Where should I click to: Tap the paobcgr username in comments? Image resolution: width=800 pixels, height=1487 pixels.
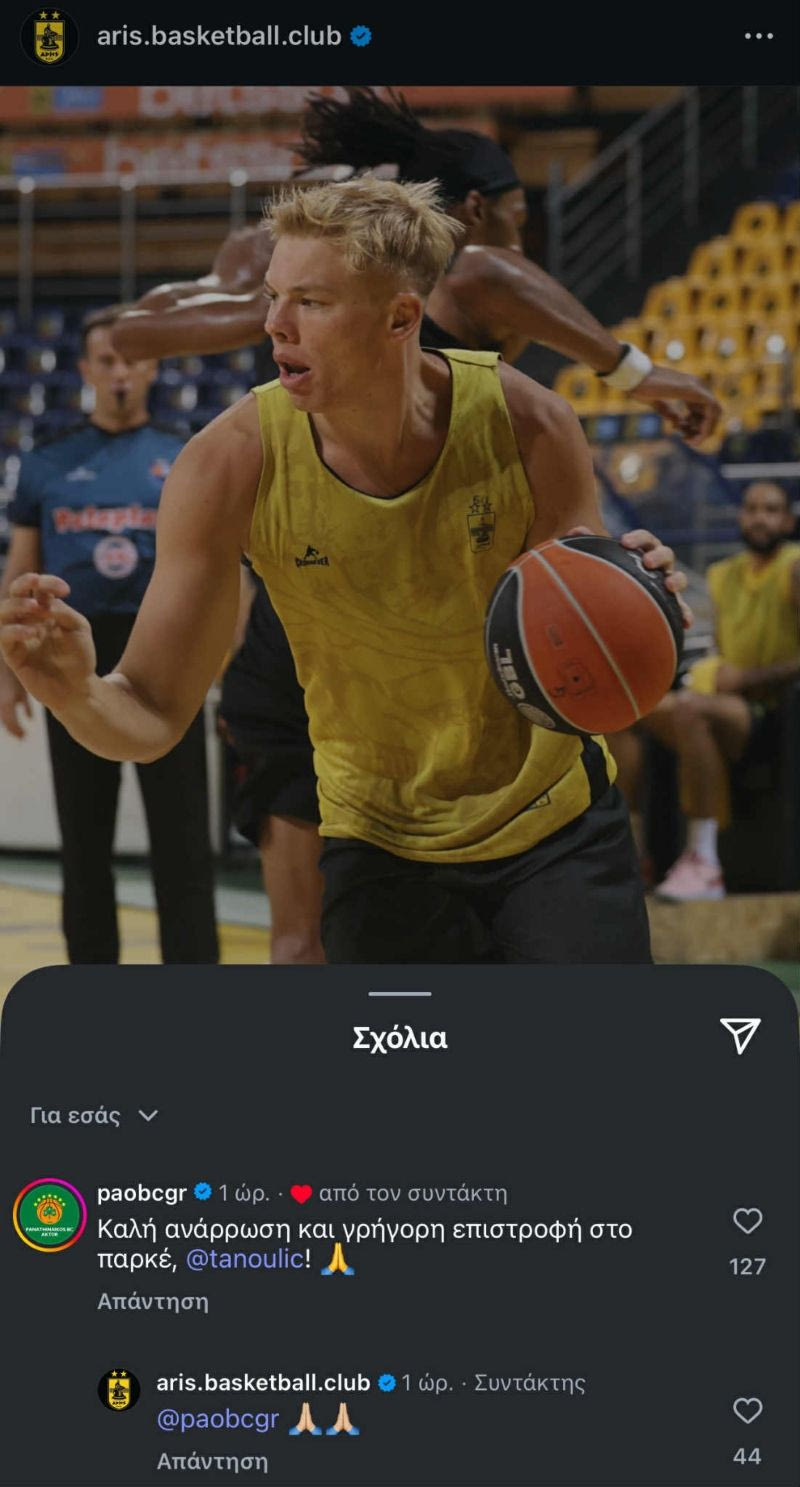(141, 1193)
